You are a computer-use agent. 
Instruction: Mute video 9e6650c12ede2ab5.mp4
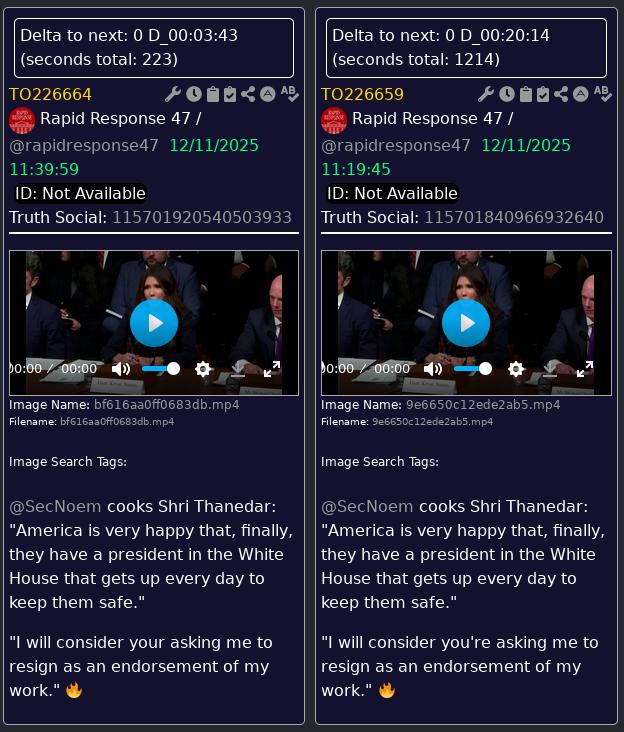433,369
